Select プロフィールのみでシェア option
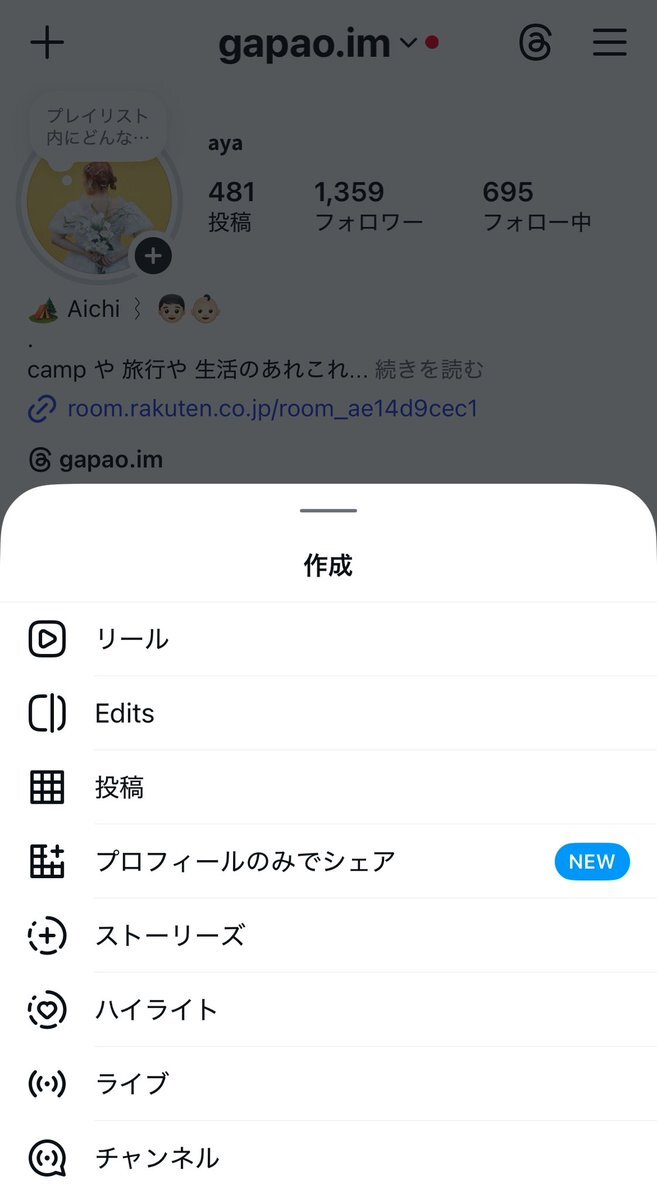The width and height of the screenshot is (657, 1199). click(245, 861)
